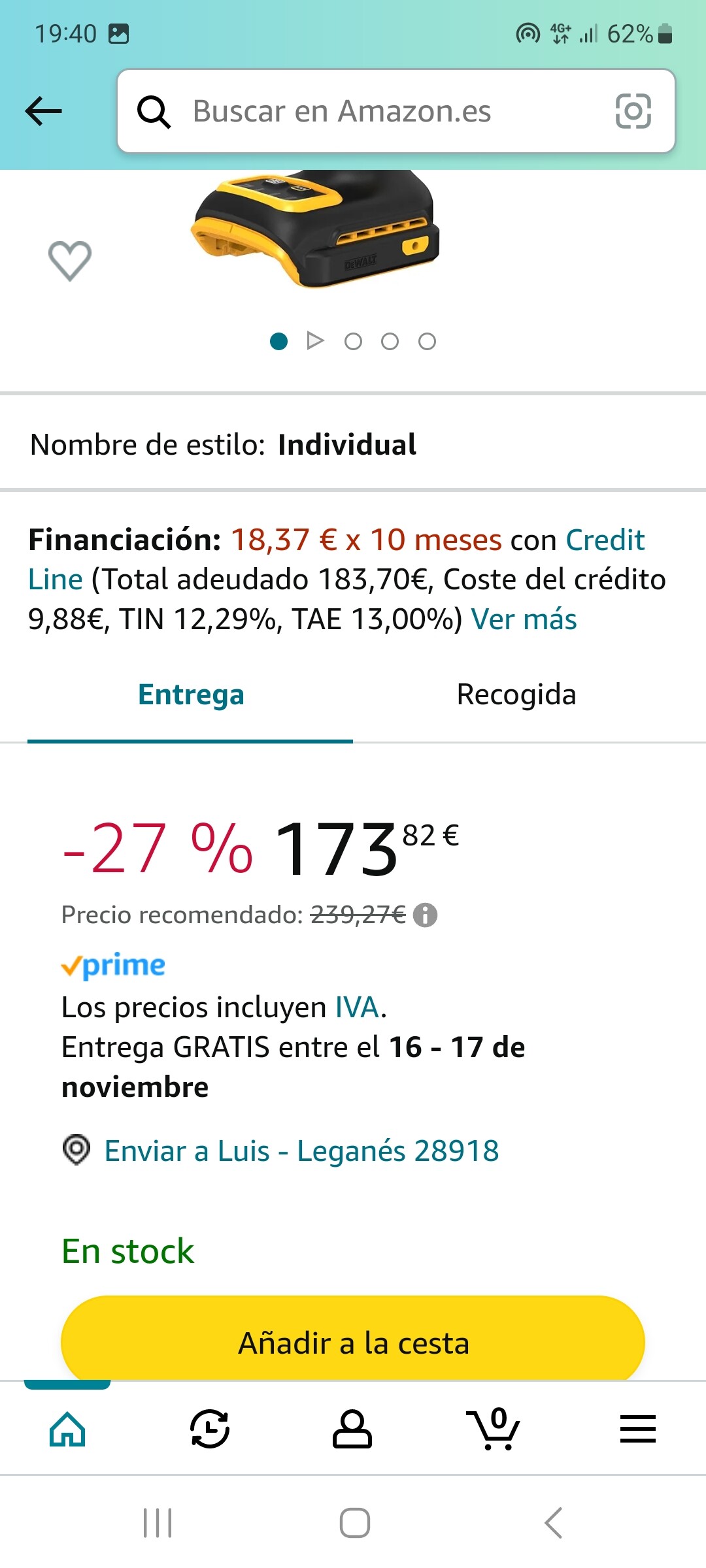706x1568 pixels.
Task: Tap Ver más for financing details
Action: pyautogui.click(x=524, y=619)
